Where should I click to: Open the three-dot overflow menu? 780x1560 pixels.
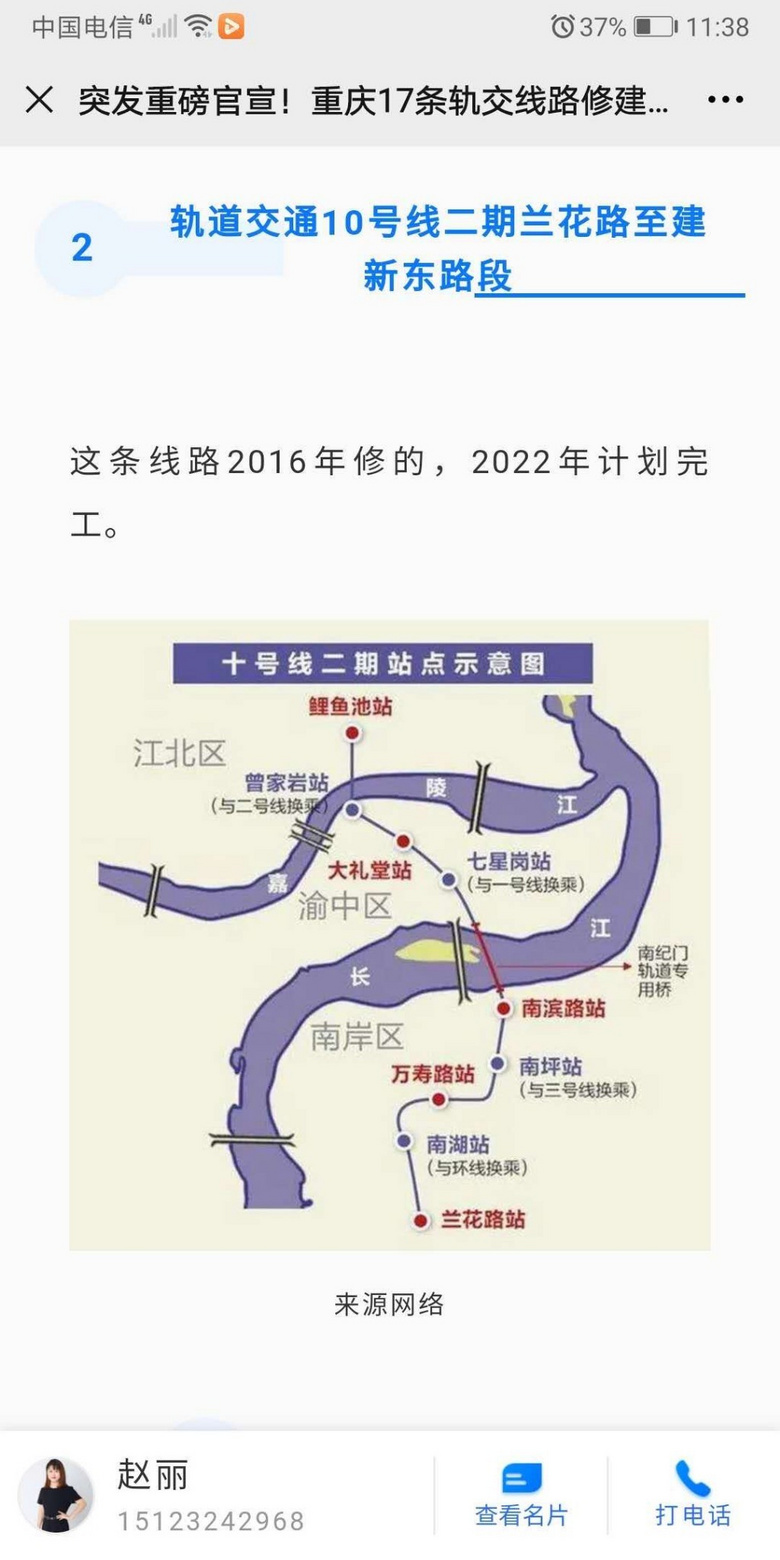click(x=725, y=100)
